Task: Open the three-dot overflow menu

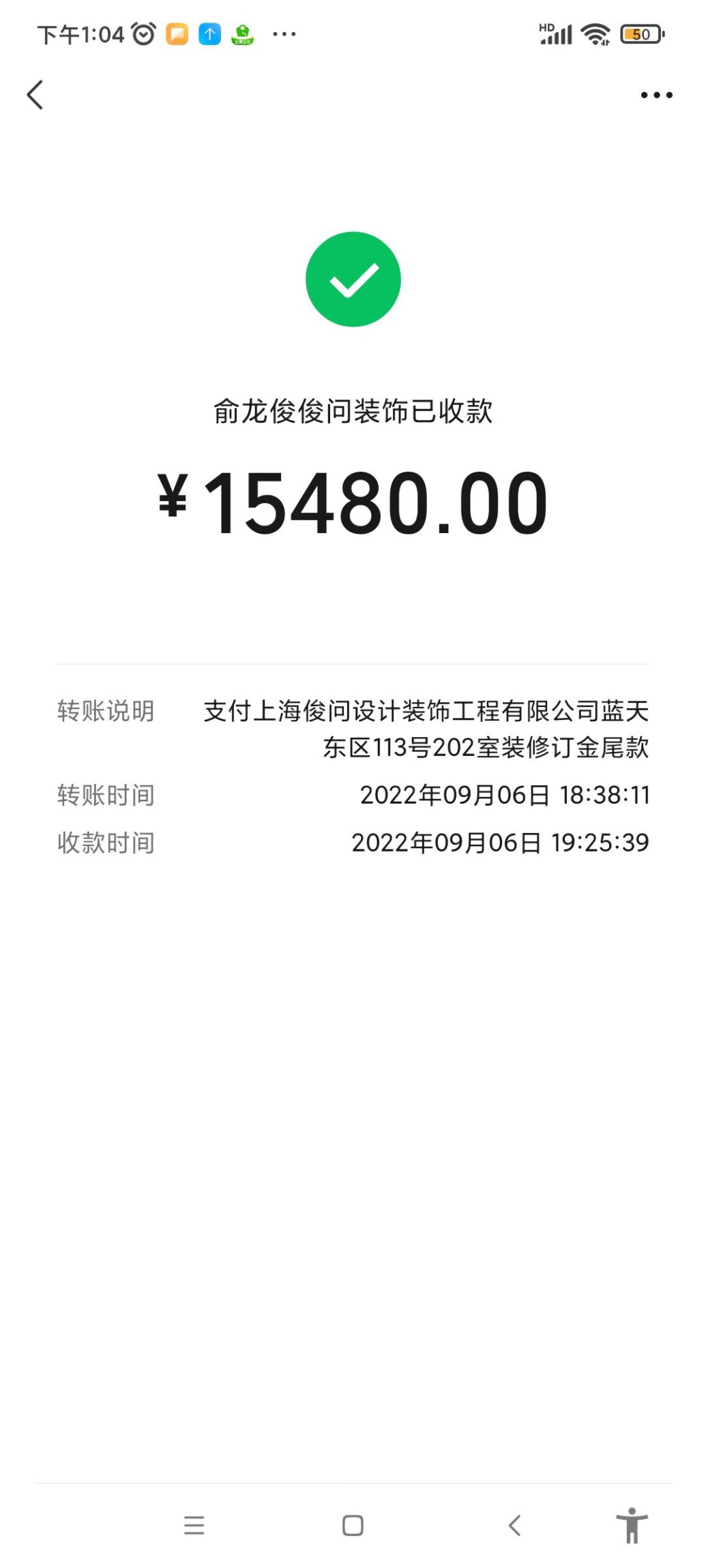Action: coord(656,95)
